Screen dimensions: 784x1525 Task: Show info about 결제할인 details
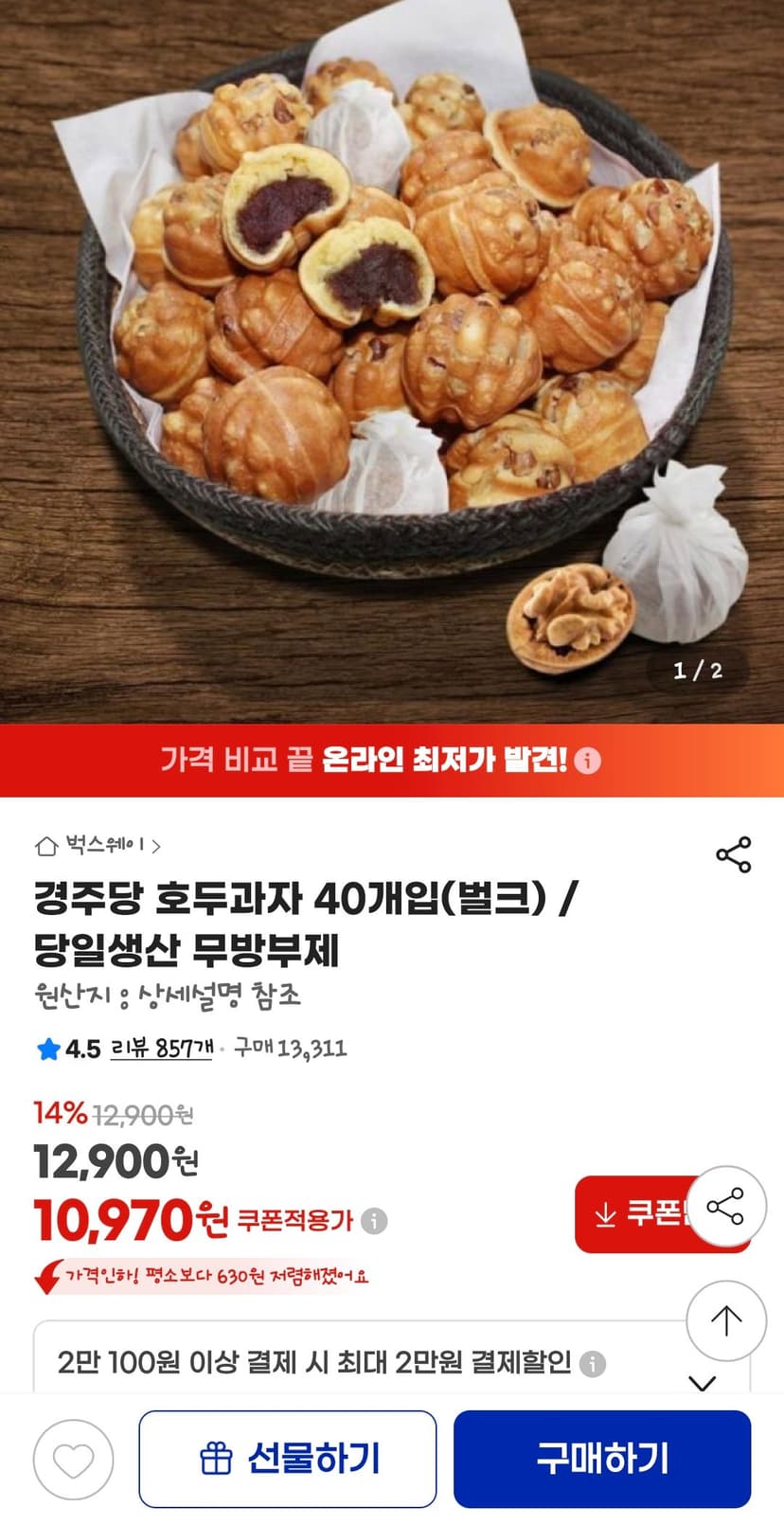[x=593, y=1364]
